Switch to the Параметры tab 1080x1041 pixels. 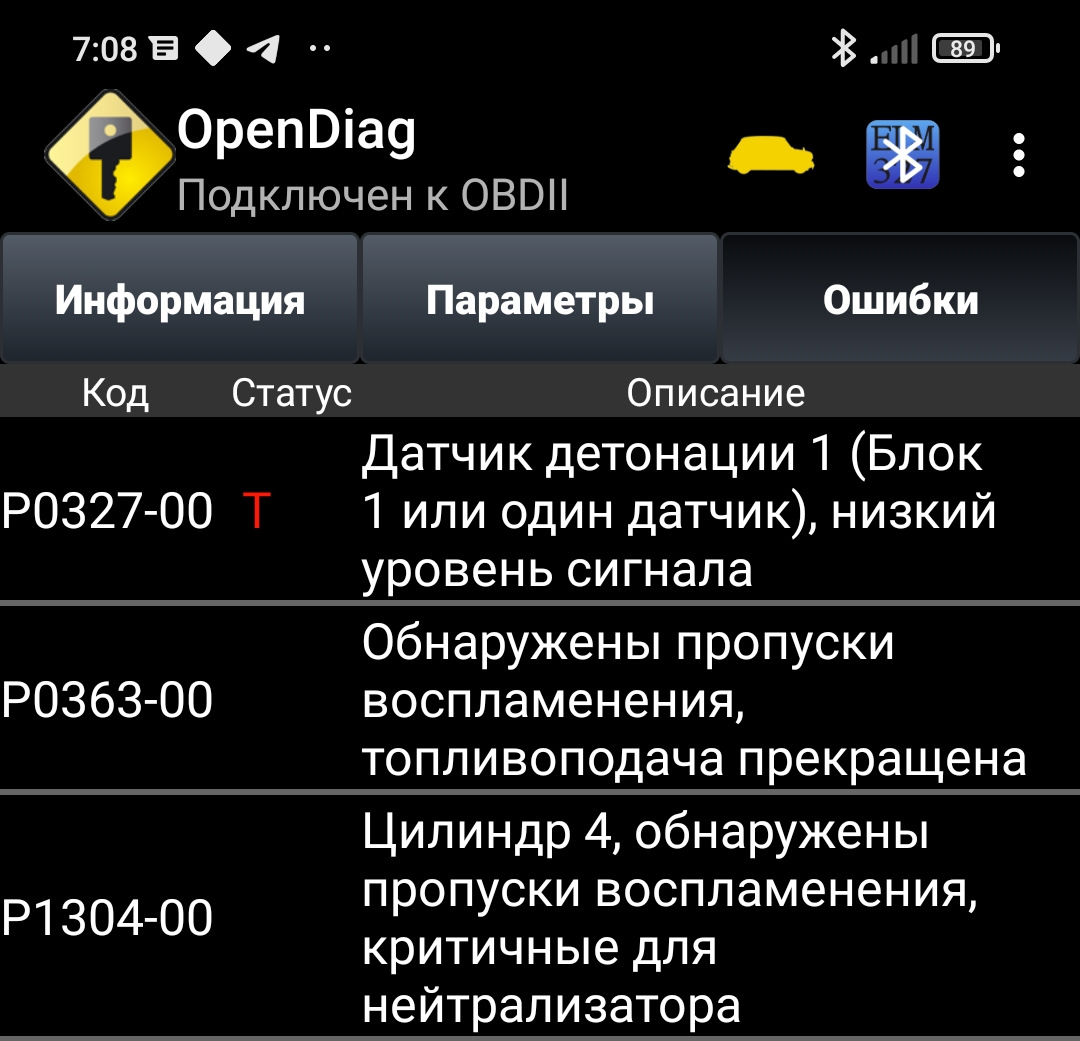pos(540,299)
